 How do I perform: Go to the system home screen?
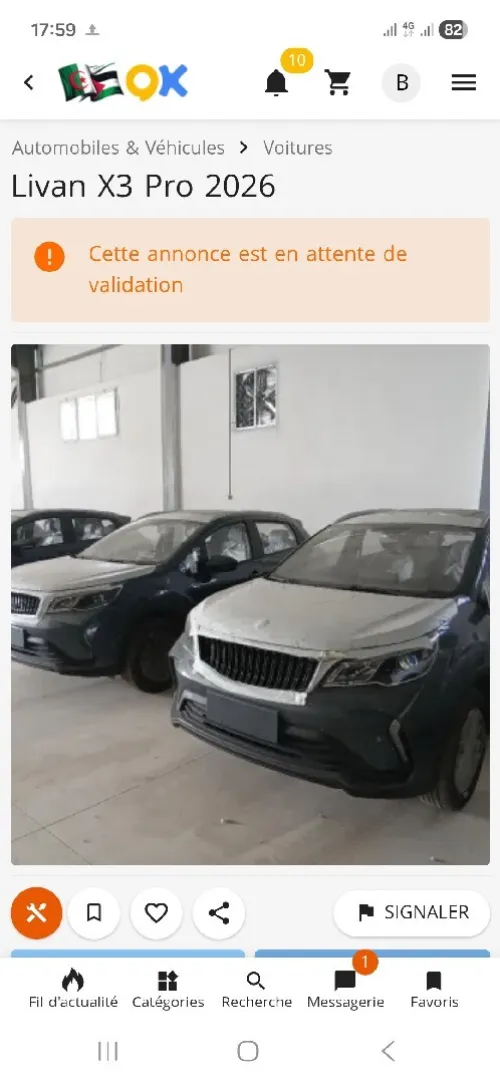coord(248,1052)
